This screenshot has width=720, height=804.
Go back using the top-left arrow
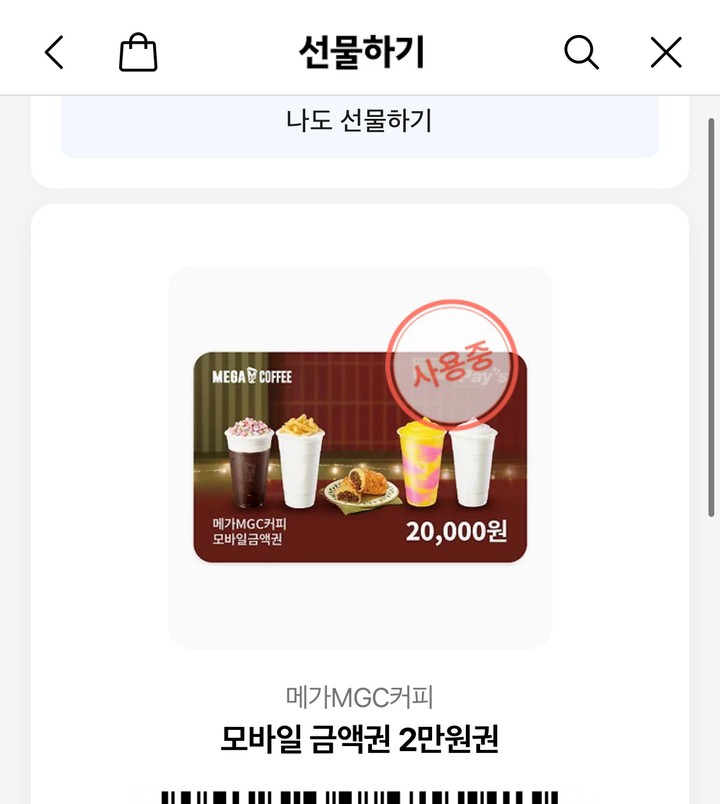54,52
